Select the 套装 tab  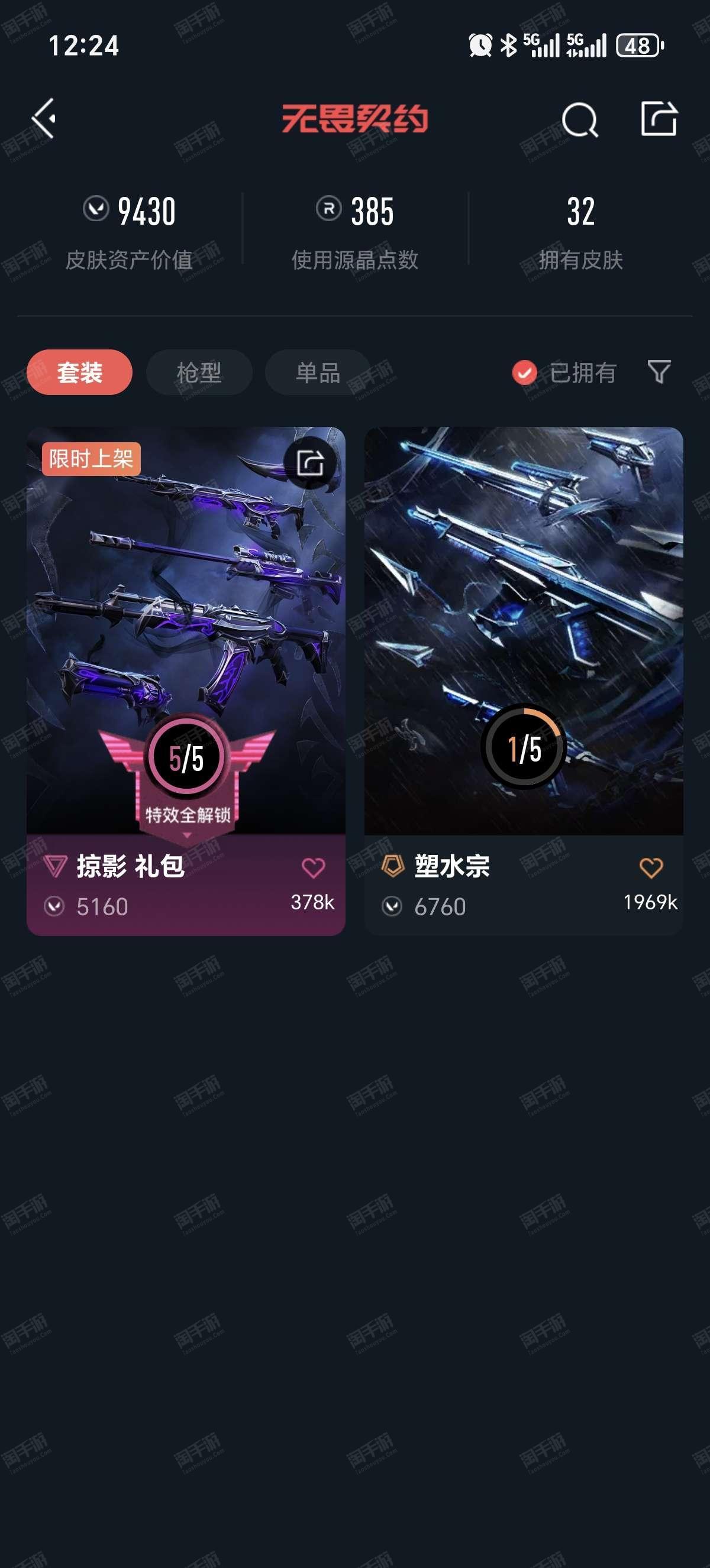tap(80, 372)
